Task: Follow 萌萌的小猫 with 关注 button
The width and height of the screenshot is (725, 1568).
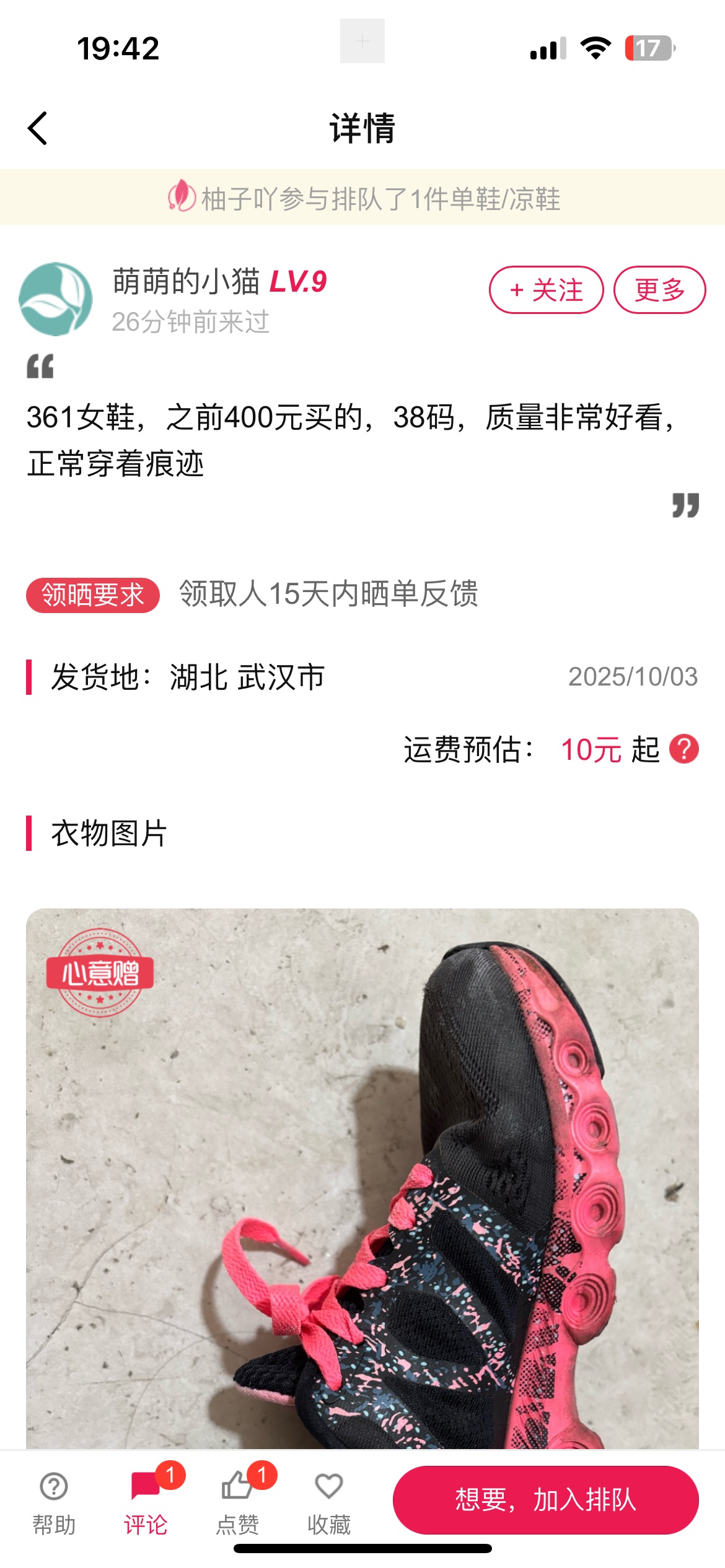Action: click(x=546, y=290)
